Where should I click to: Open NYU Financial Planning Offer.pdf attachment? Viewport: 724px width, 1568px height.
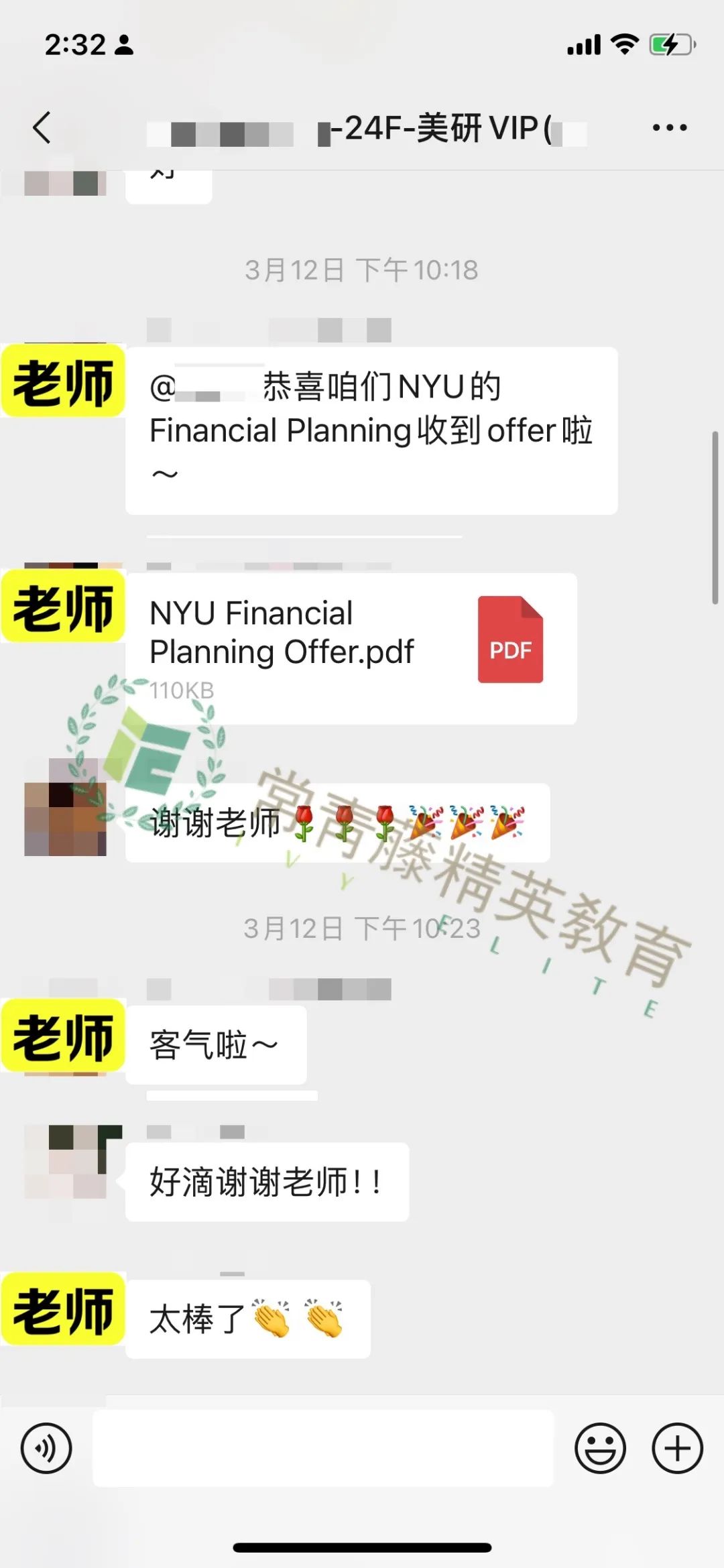pyautogui.click(x=351, y=648)
